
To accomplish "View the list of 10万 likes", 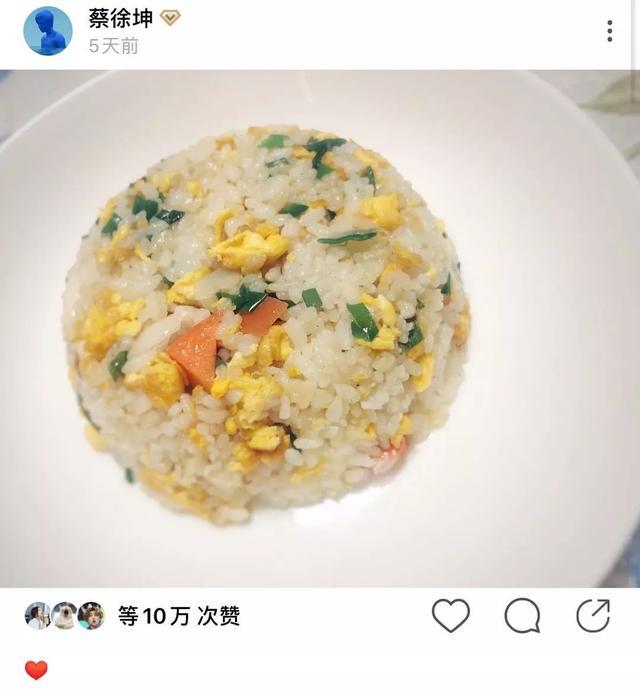I will pyautogui.click(x=179, y=616).
